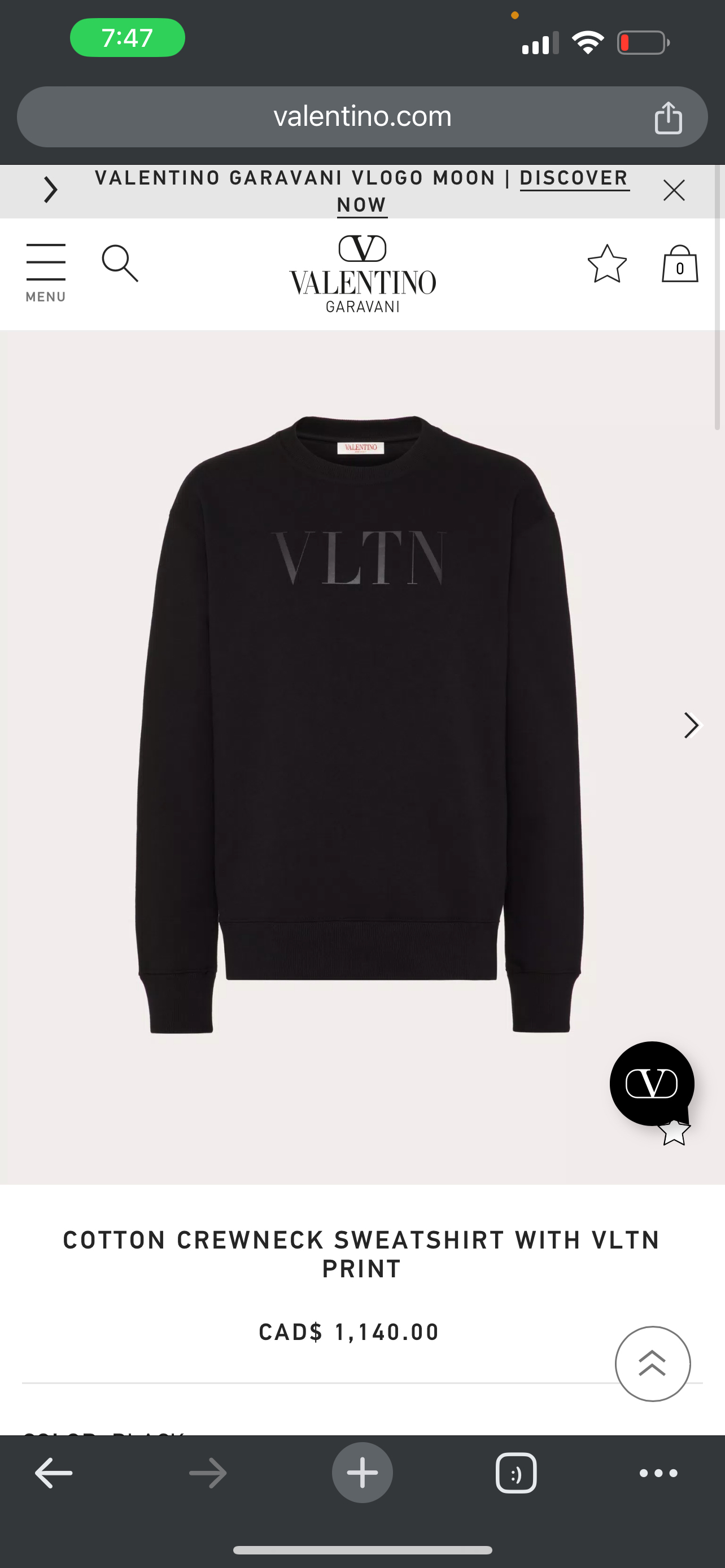Open the wishlist star in header
The width and height of the screenshot is (725, 1568).
(606, 264)
